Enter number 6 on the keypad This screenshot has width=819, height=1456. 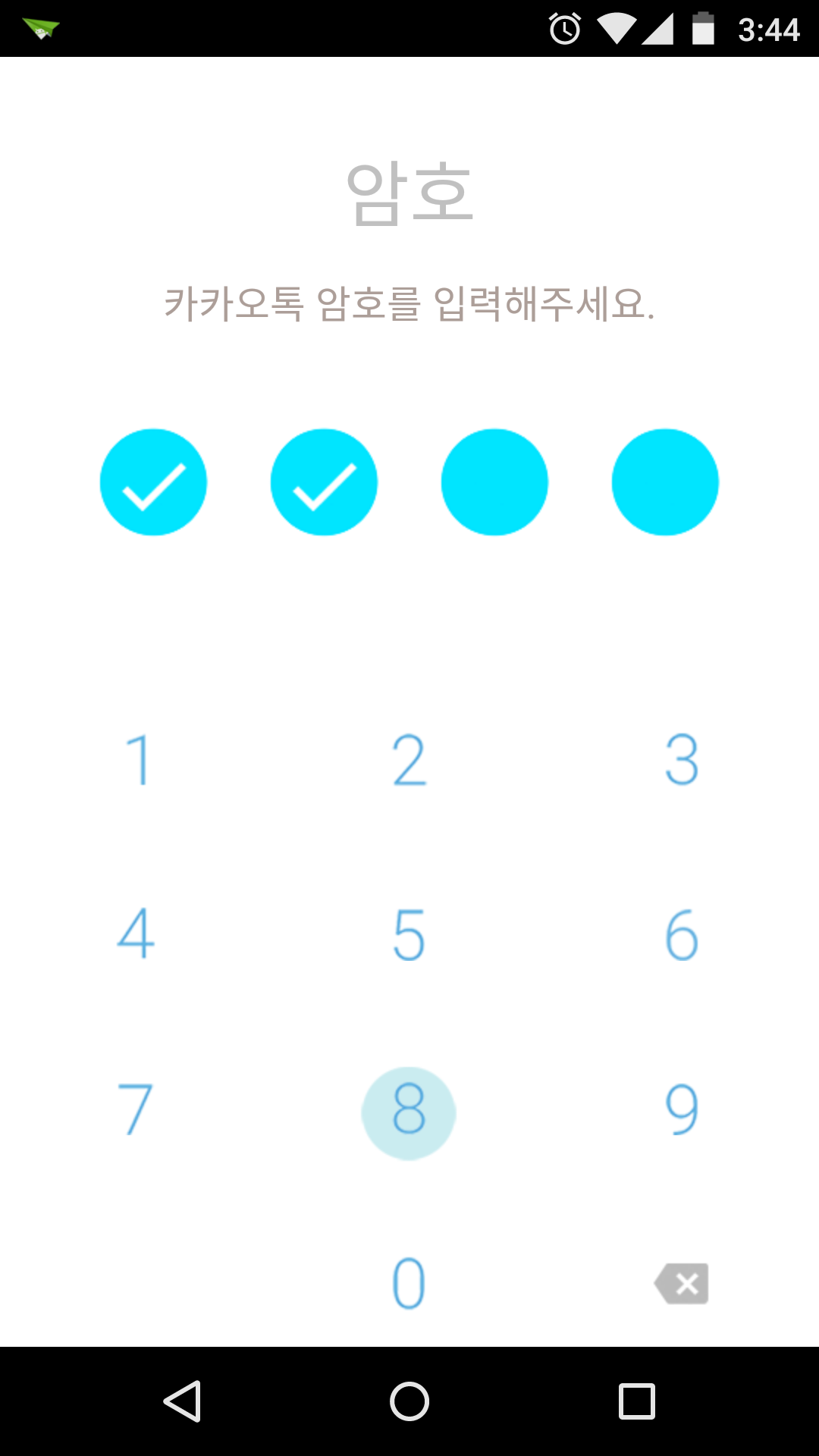click(x=681, y=934)
